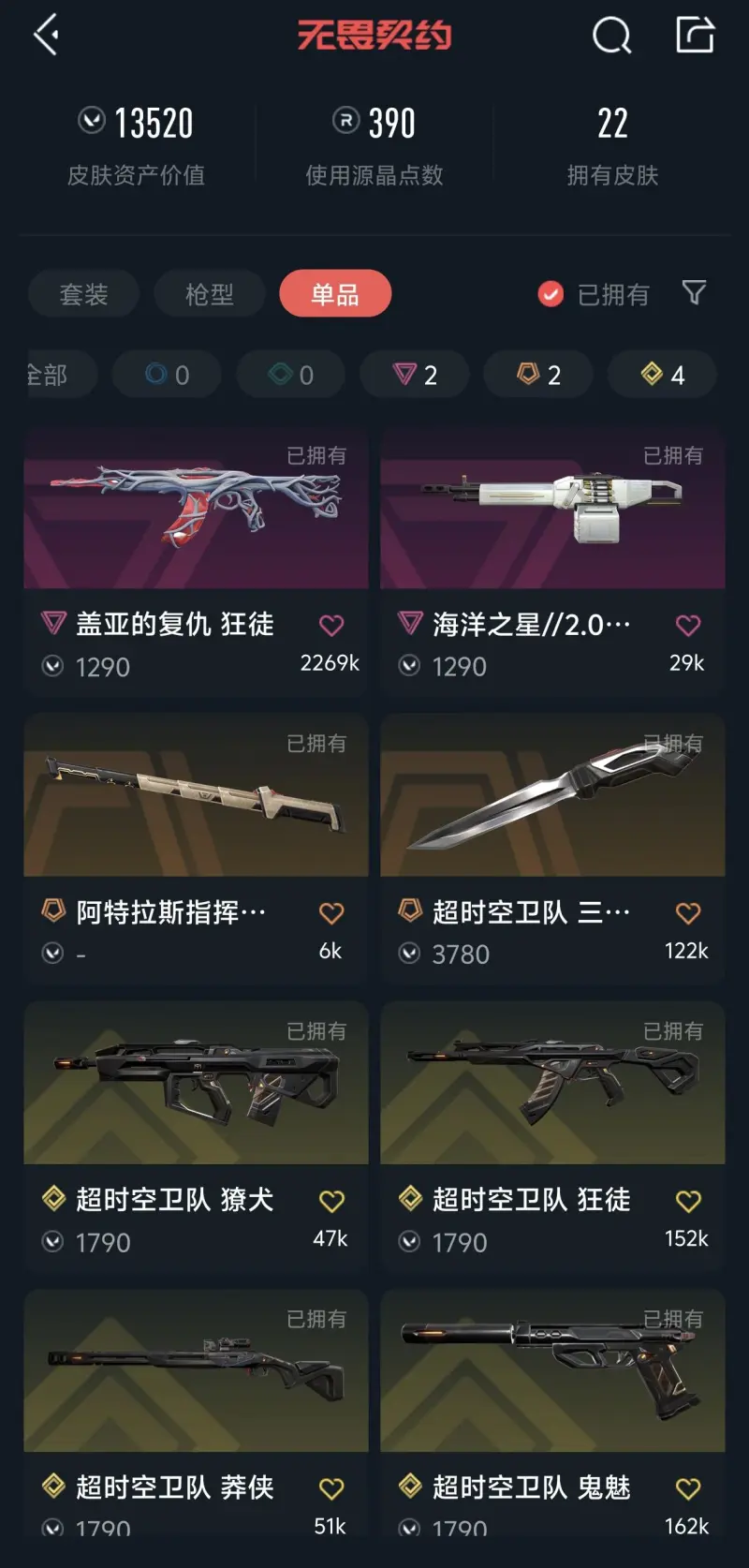Select the 全部 filter chip
The image size is (749, 1568).
pyautogui.click(x=49, y=375)
